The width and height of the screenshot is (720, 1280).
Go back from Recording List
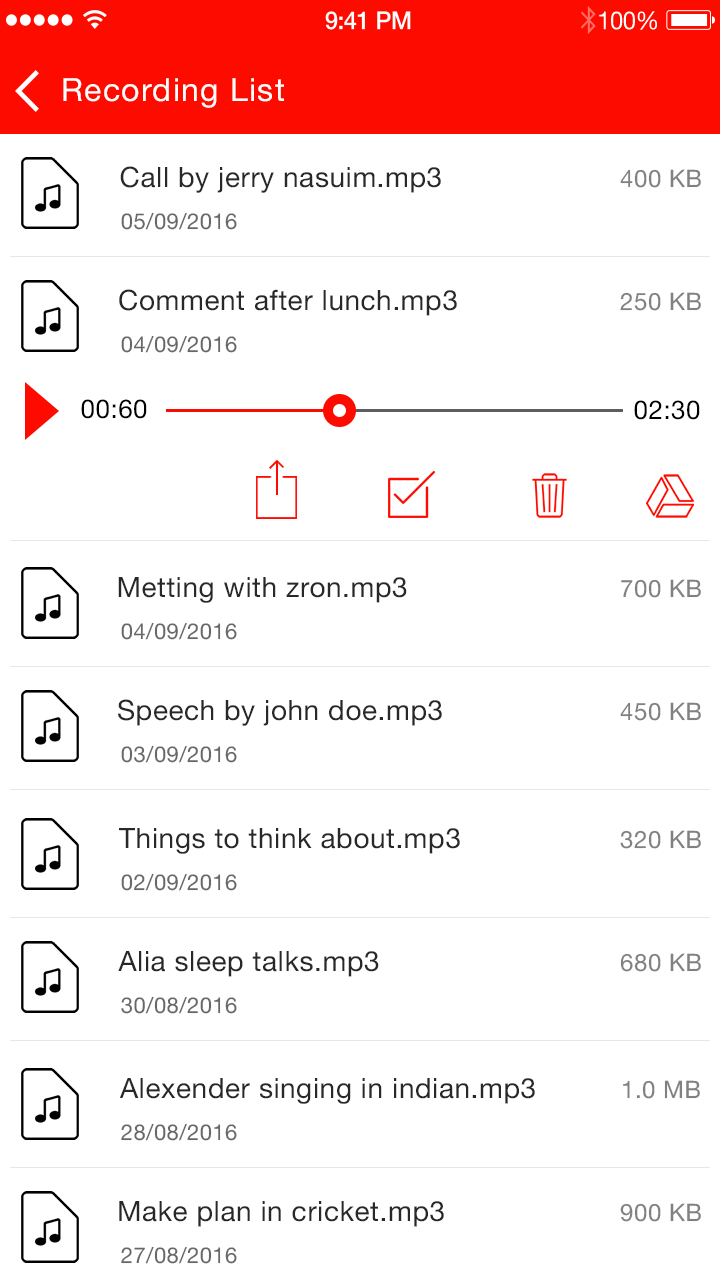click(28, 91)
